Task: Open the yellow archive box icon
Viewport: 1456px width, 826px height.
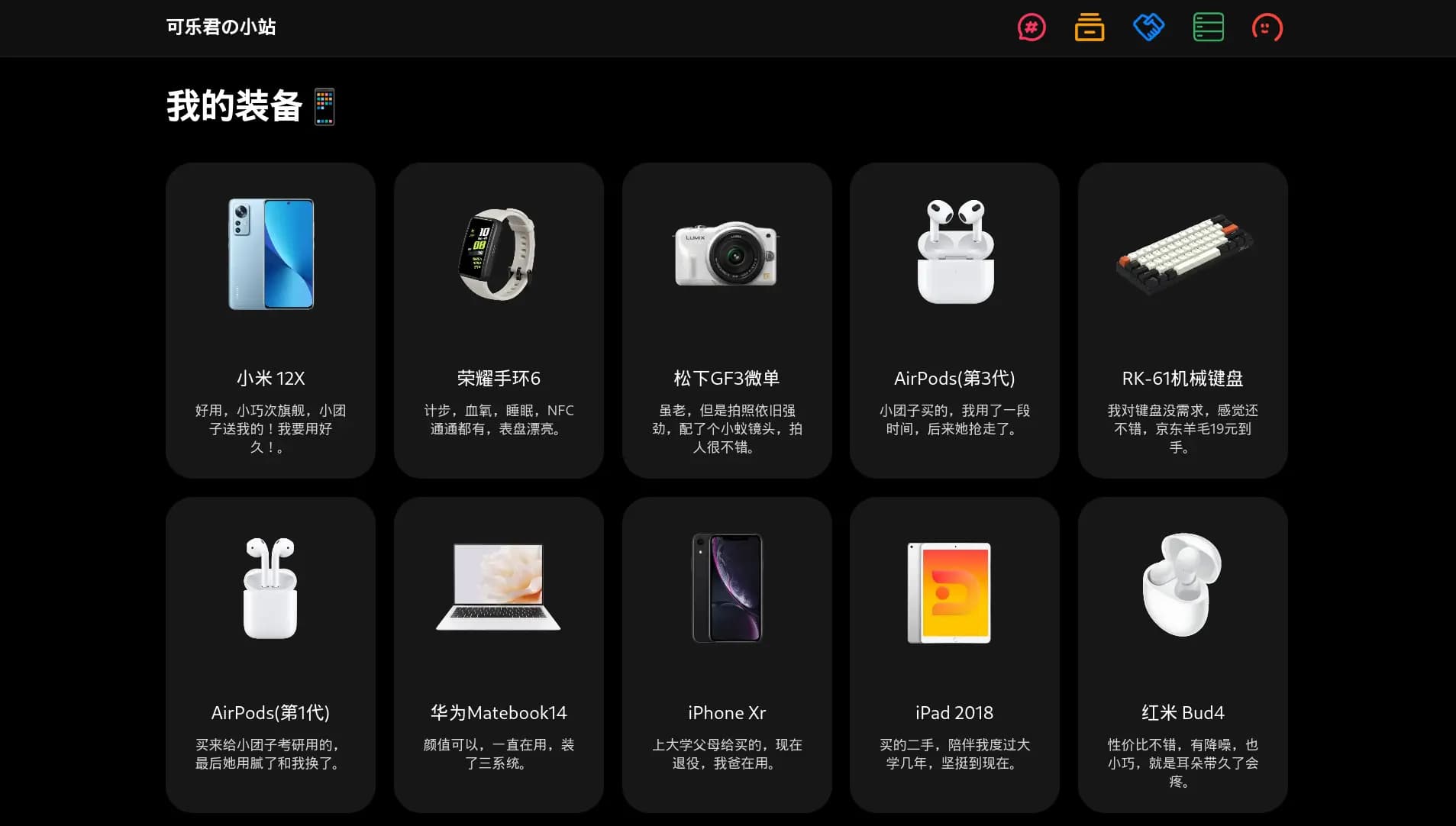Action: point(1090,27)
